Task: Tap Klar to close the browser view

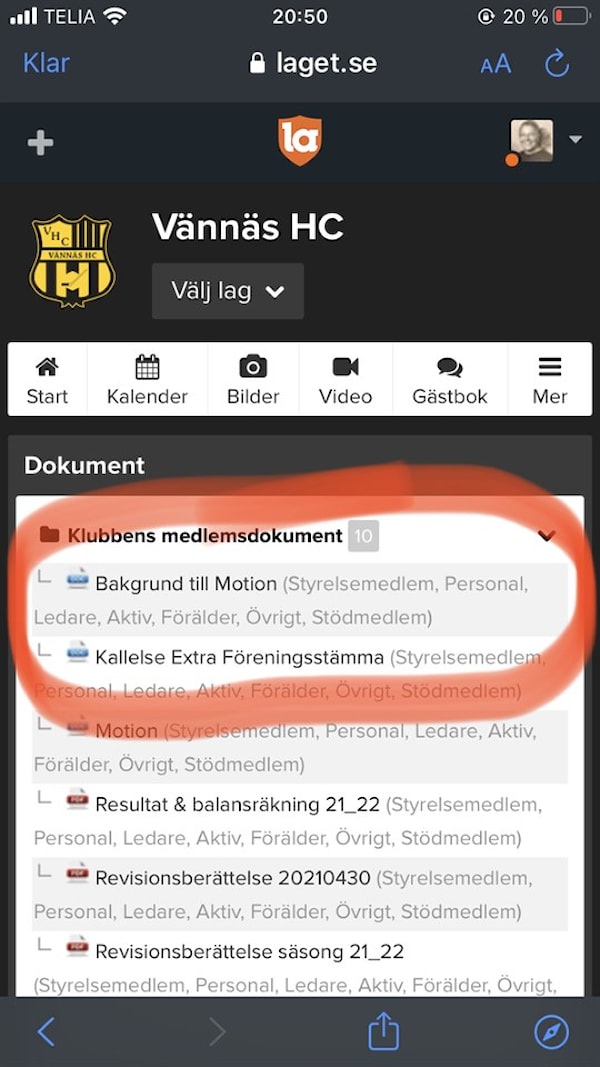Action: click(x=46, y=63)
